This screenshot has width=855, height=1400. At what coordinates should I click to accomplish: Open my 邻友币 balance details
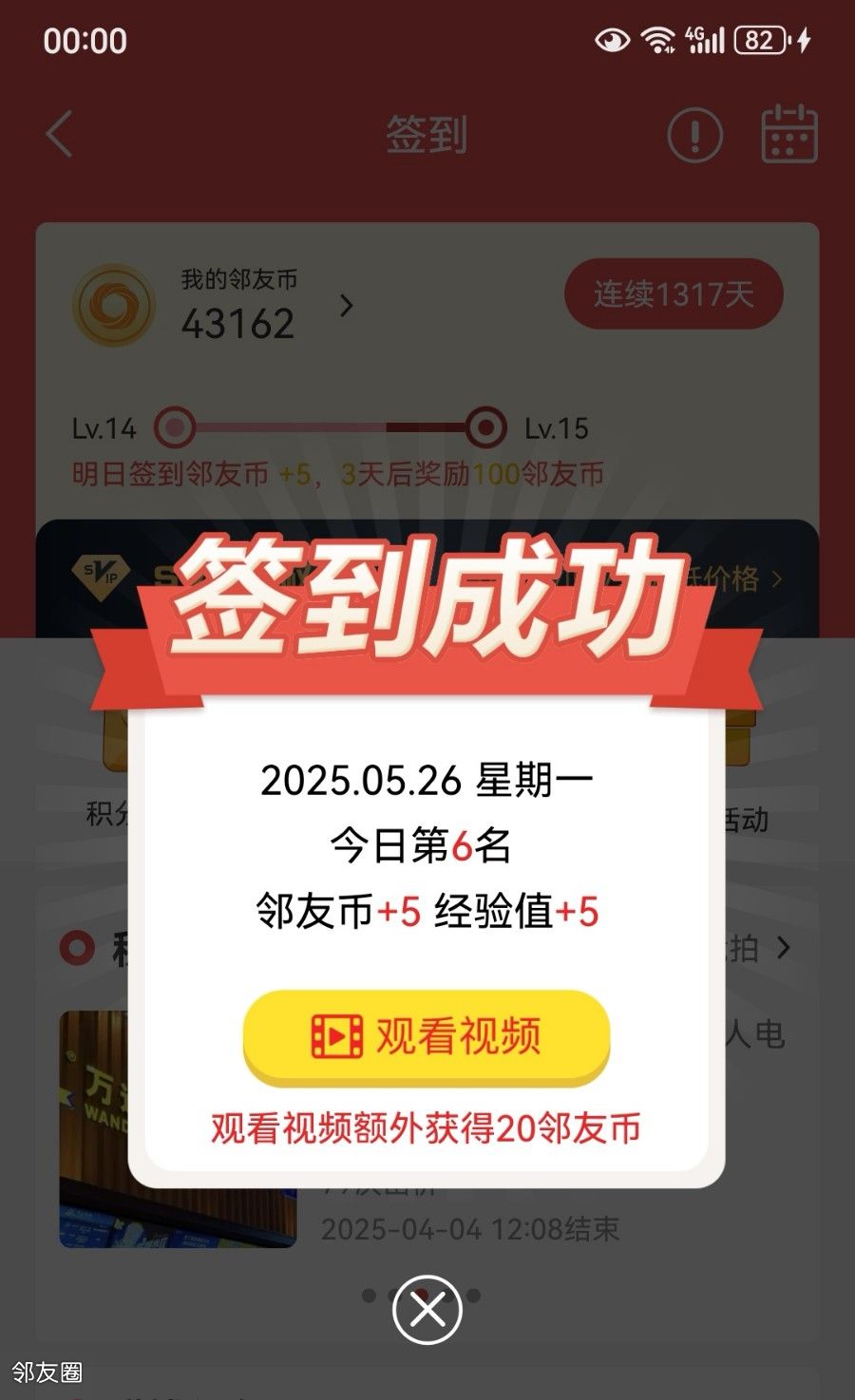click(x=346, y=306)
